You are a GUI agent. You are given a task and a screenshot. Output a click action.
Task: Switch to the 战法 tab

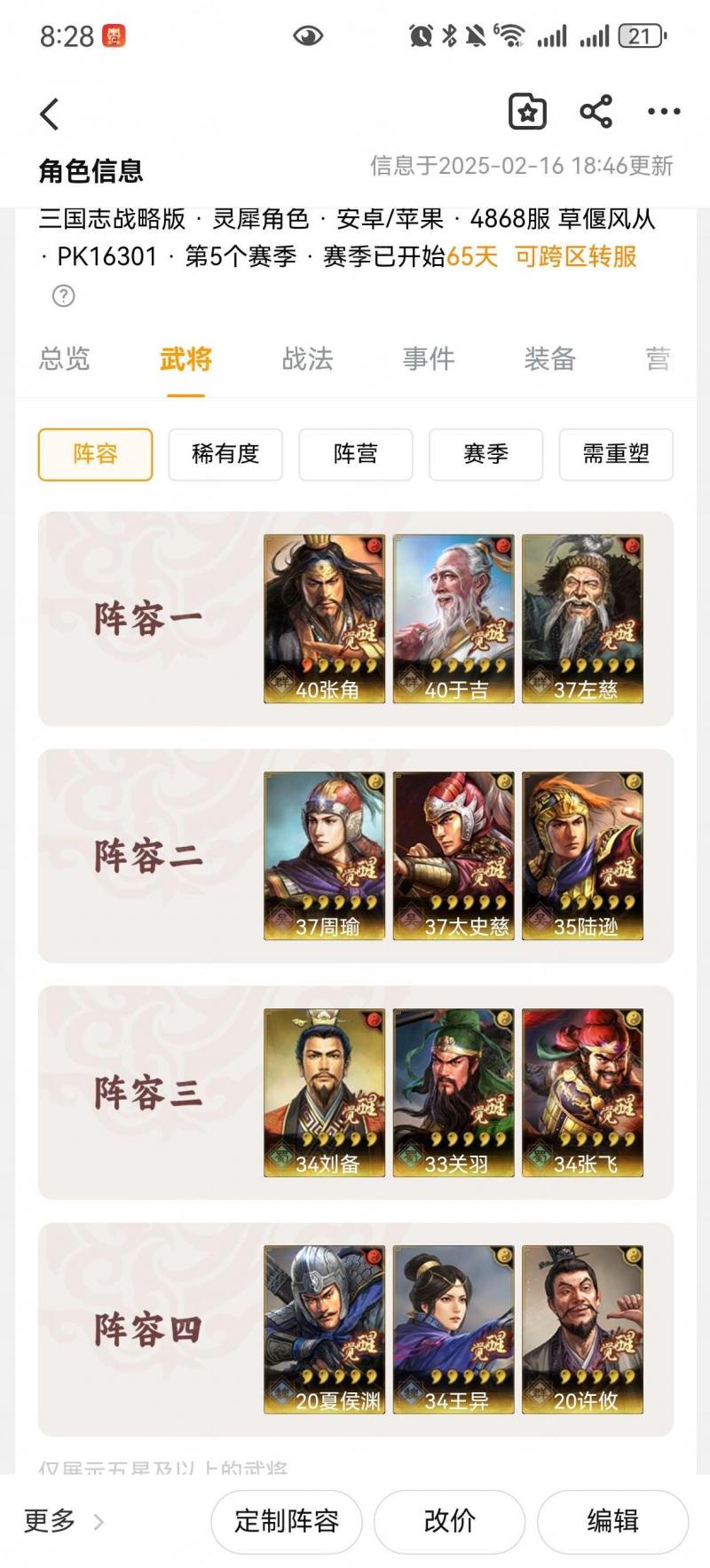point(307,358)
